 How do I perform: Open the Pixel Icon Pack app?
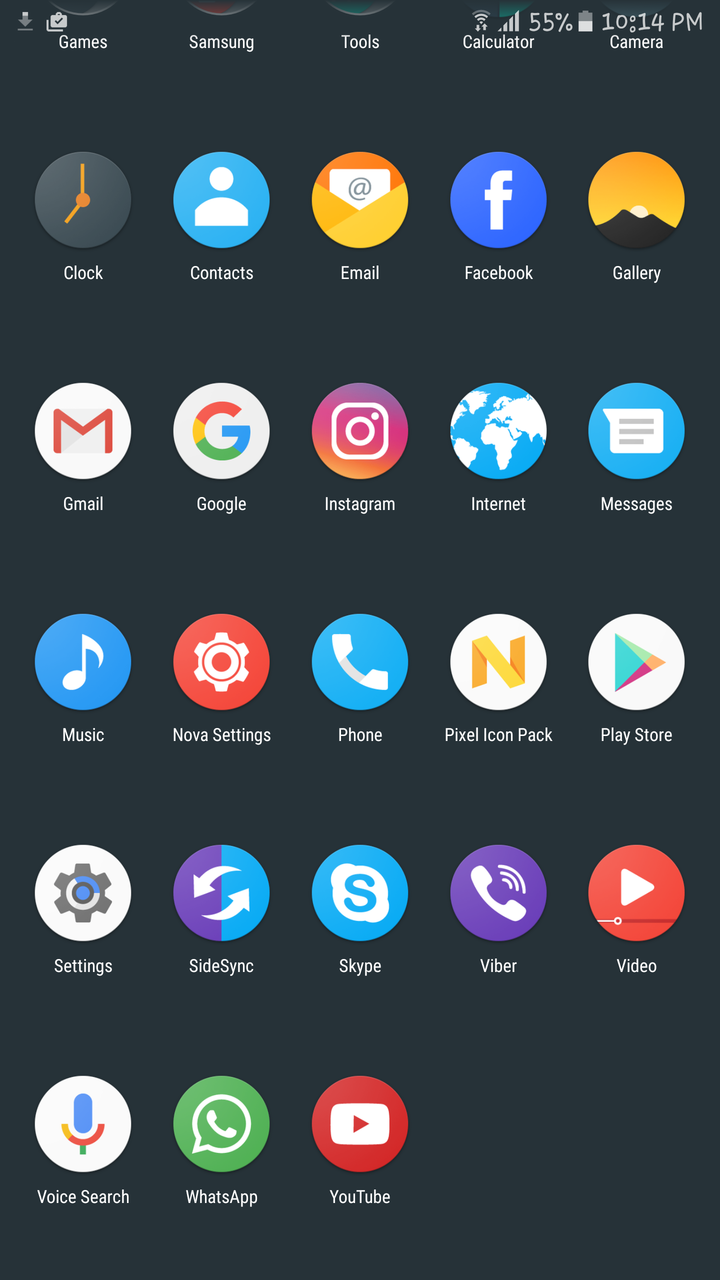click(498, 661)
